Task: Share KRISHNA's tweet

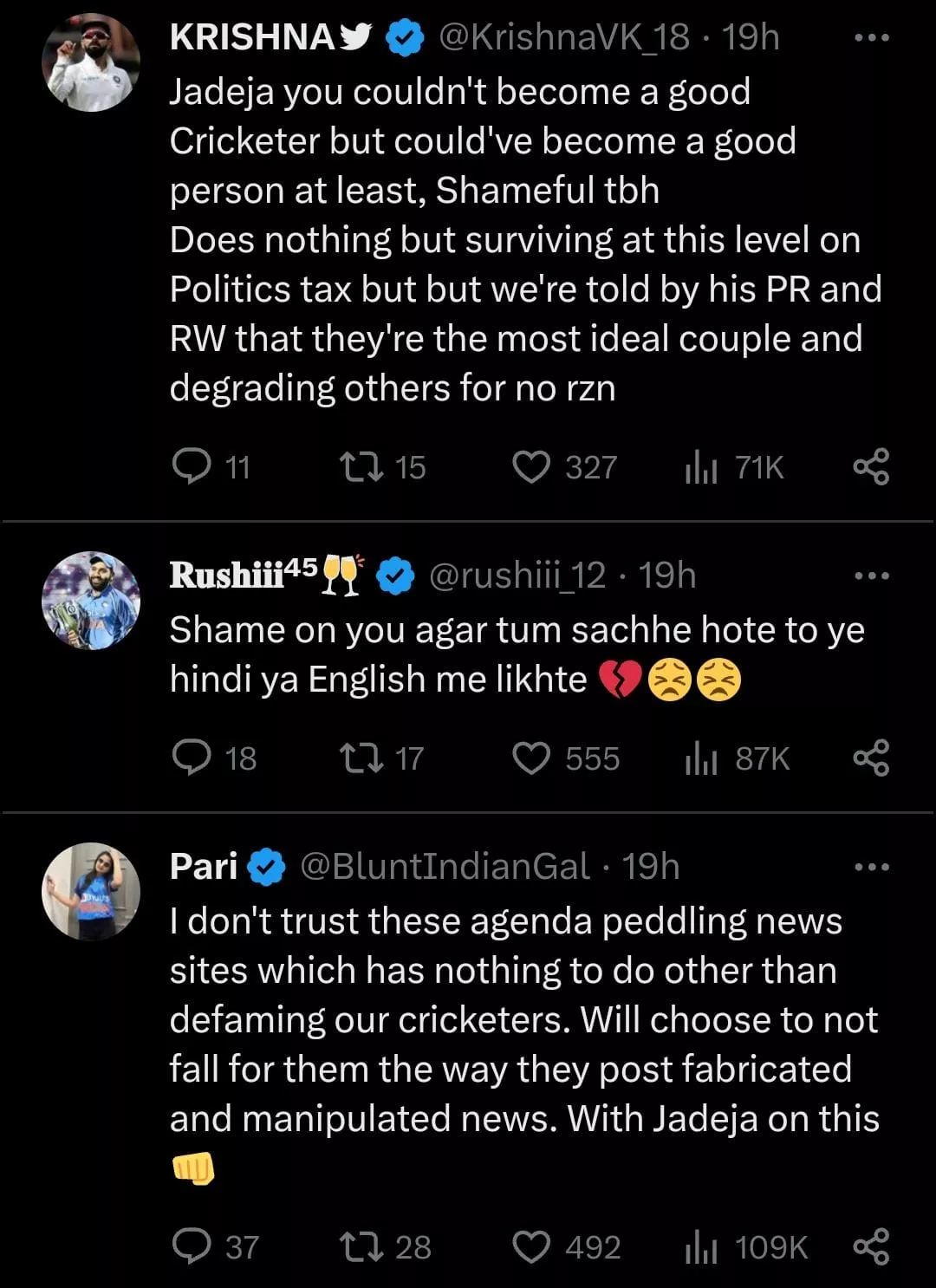Action: point(871,466)
